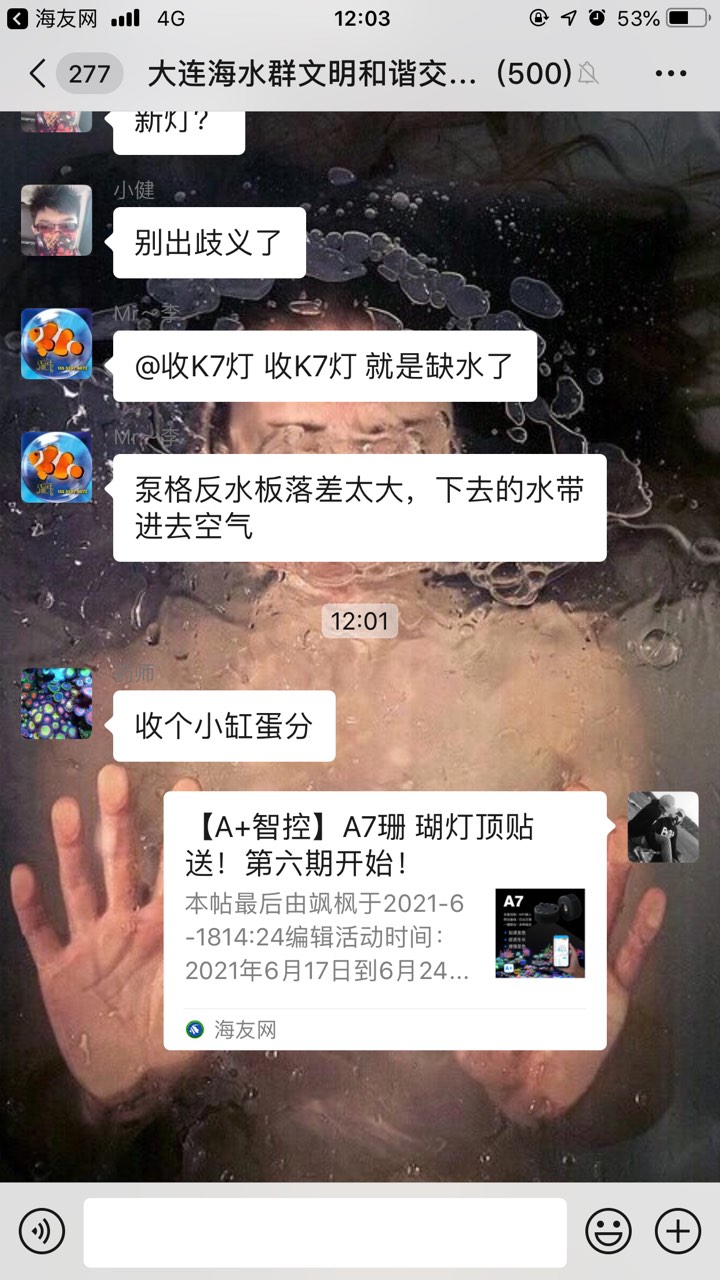Return to 海友网 app from status bar
Viewport: 720px width, 1280px height.
(52, 18)
